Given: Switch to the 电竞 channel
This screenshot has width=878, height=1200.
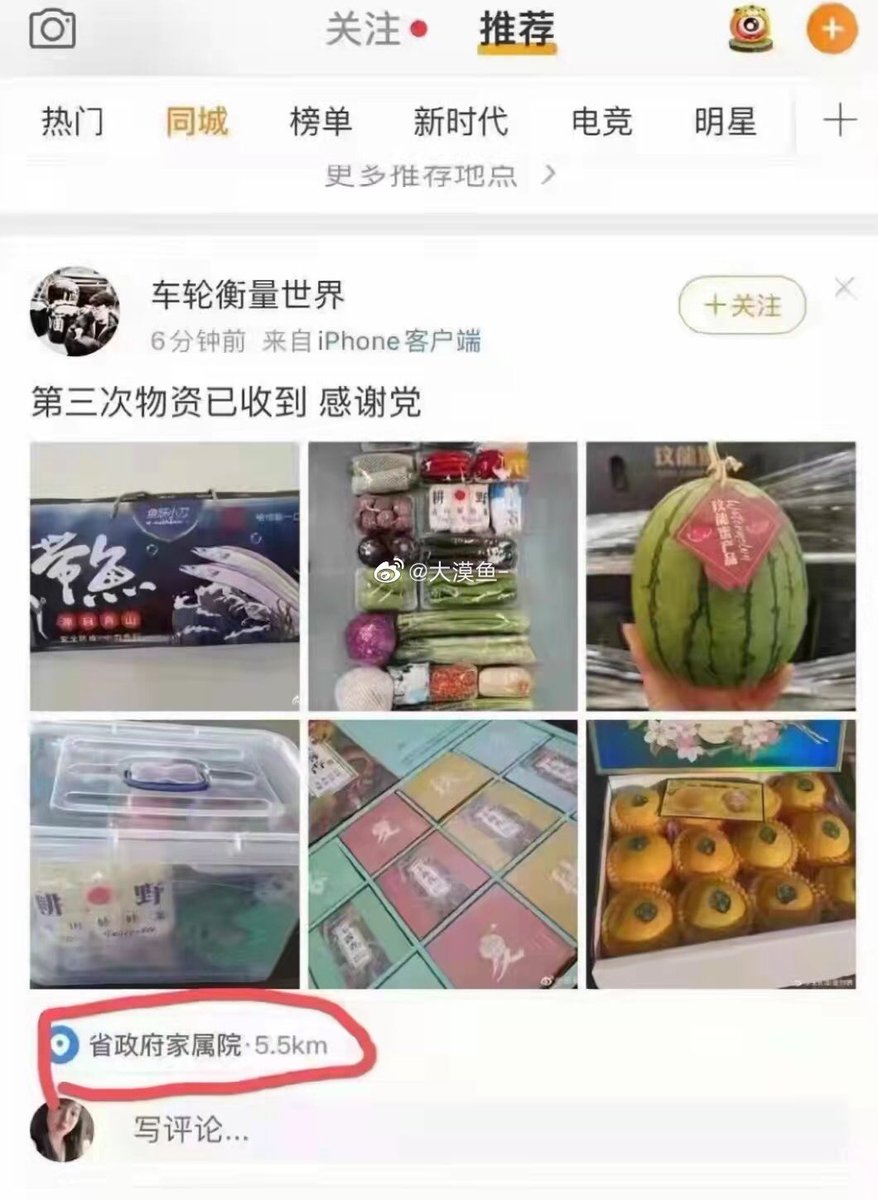Looking at the screenshot, I should click(x=601, y=122).
